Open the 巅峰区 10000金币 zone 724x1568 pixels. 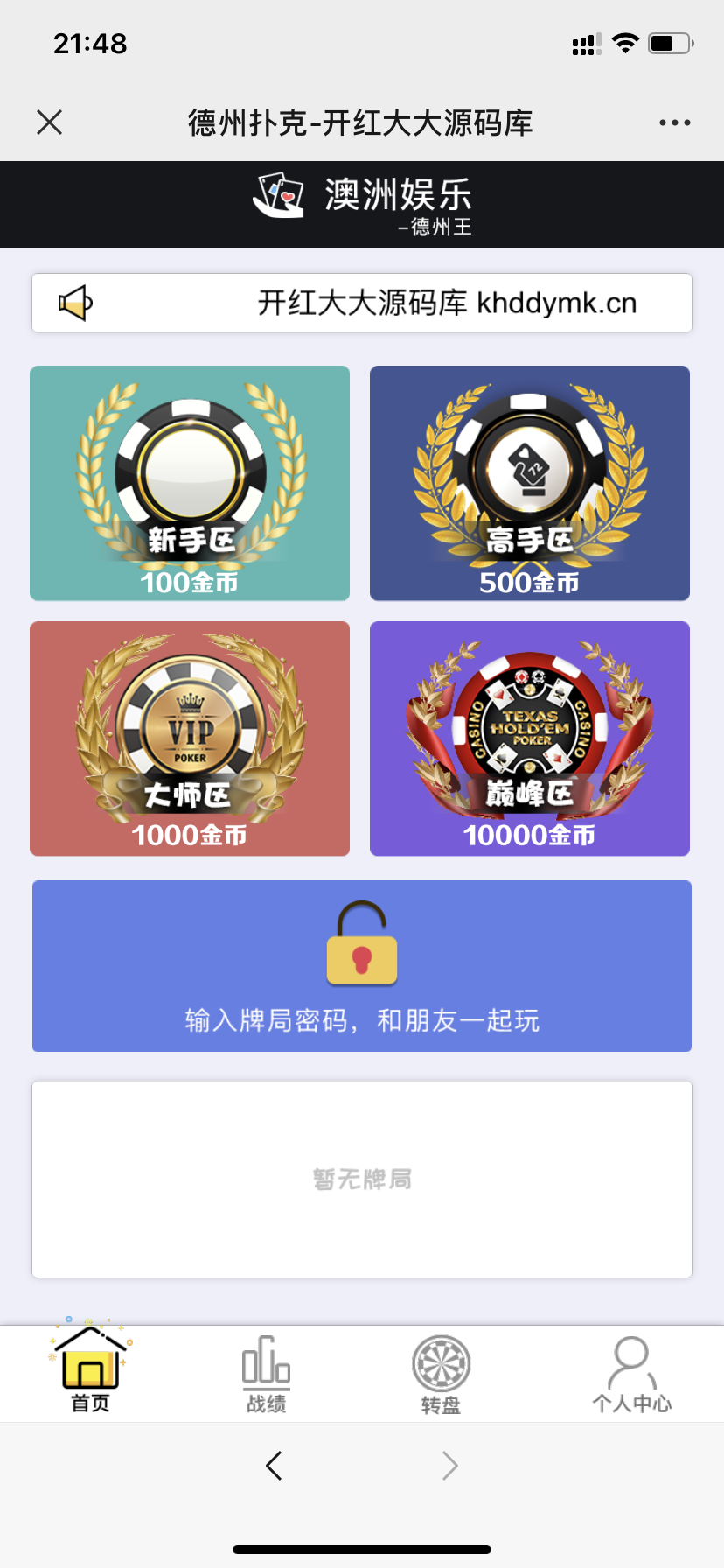(529, 738)
